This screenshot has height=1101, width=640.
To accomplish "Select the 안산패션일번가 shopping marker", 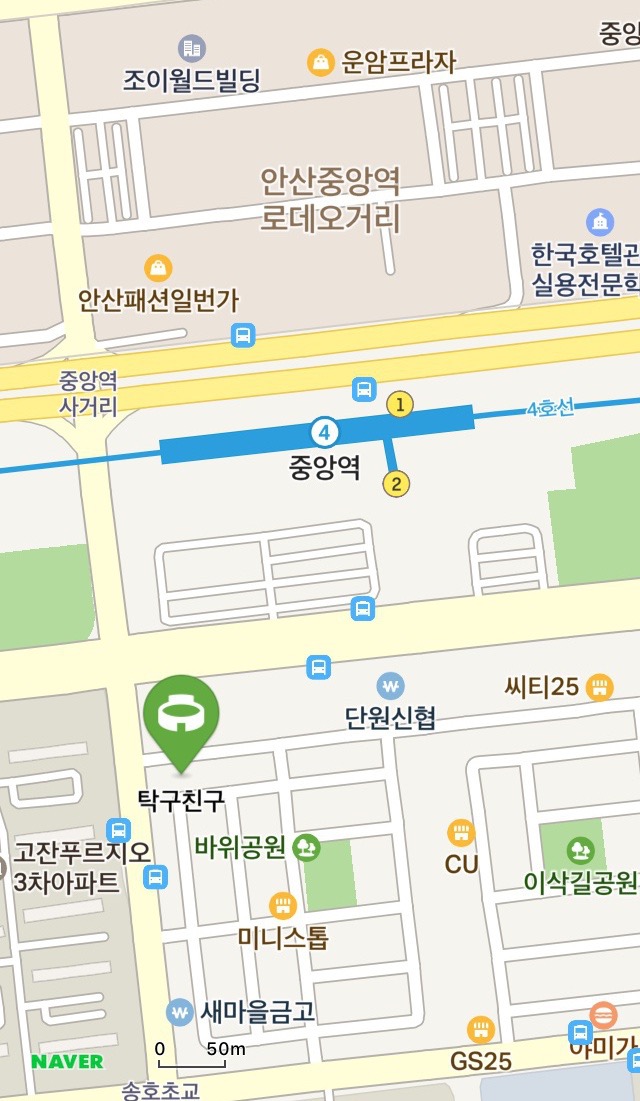I will pyautogui.click(x=158, y=268).
